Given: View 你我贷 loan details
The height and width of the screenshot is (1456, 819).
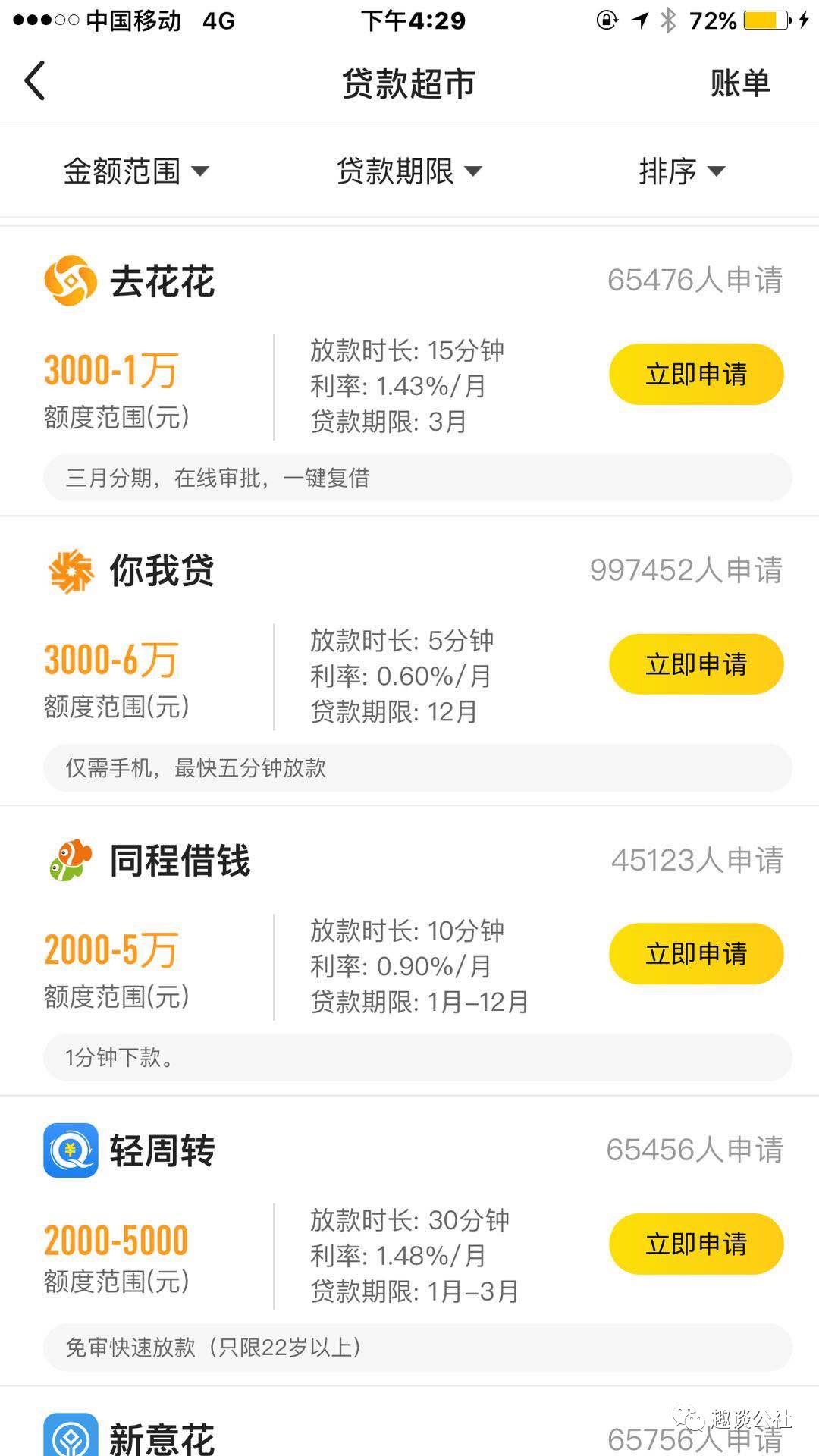Looking at the screenshot, I should pyautogui.click(x=162, y=571).
